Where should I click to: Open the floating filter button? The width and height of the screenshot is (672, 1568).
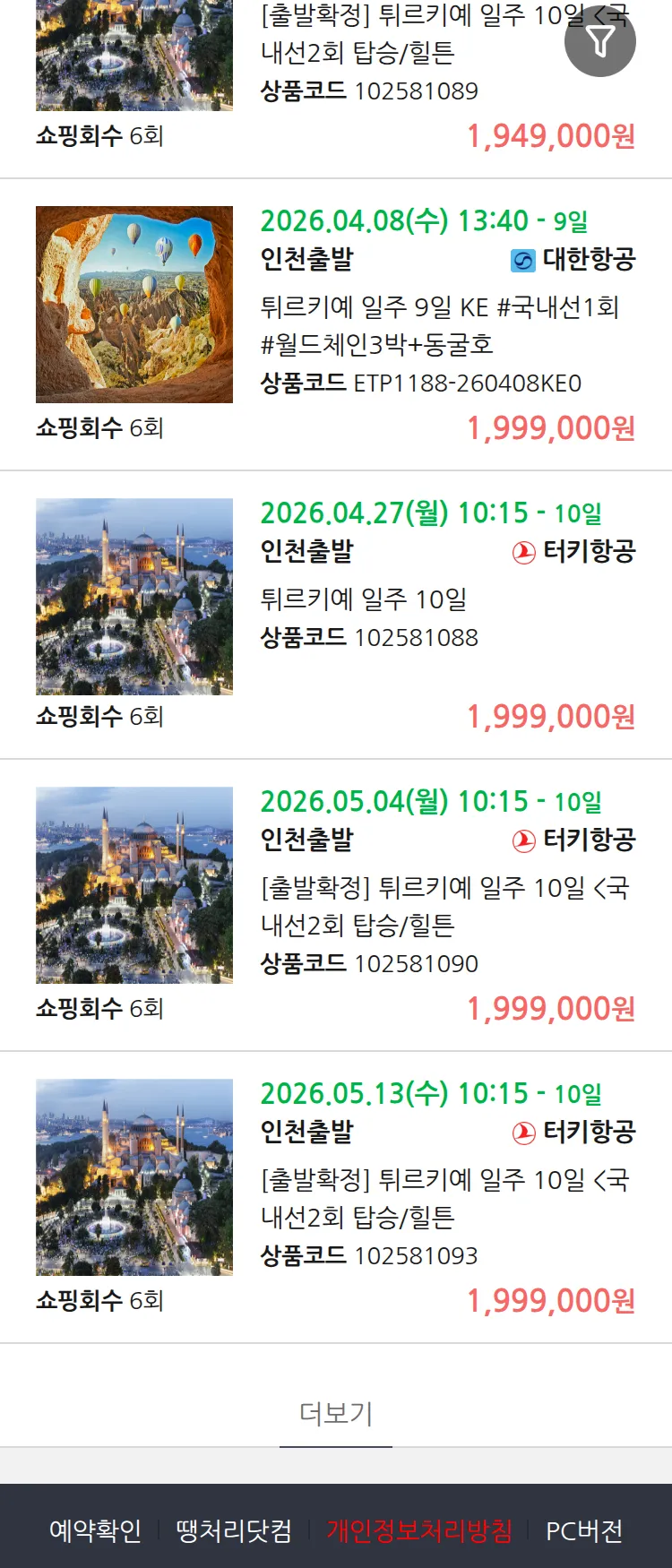coord(599,41)
